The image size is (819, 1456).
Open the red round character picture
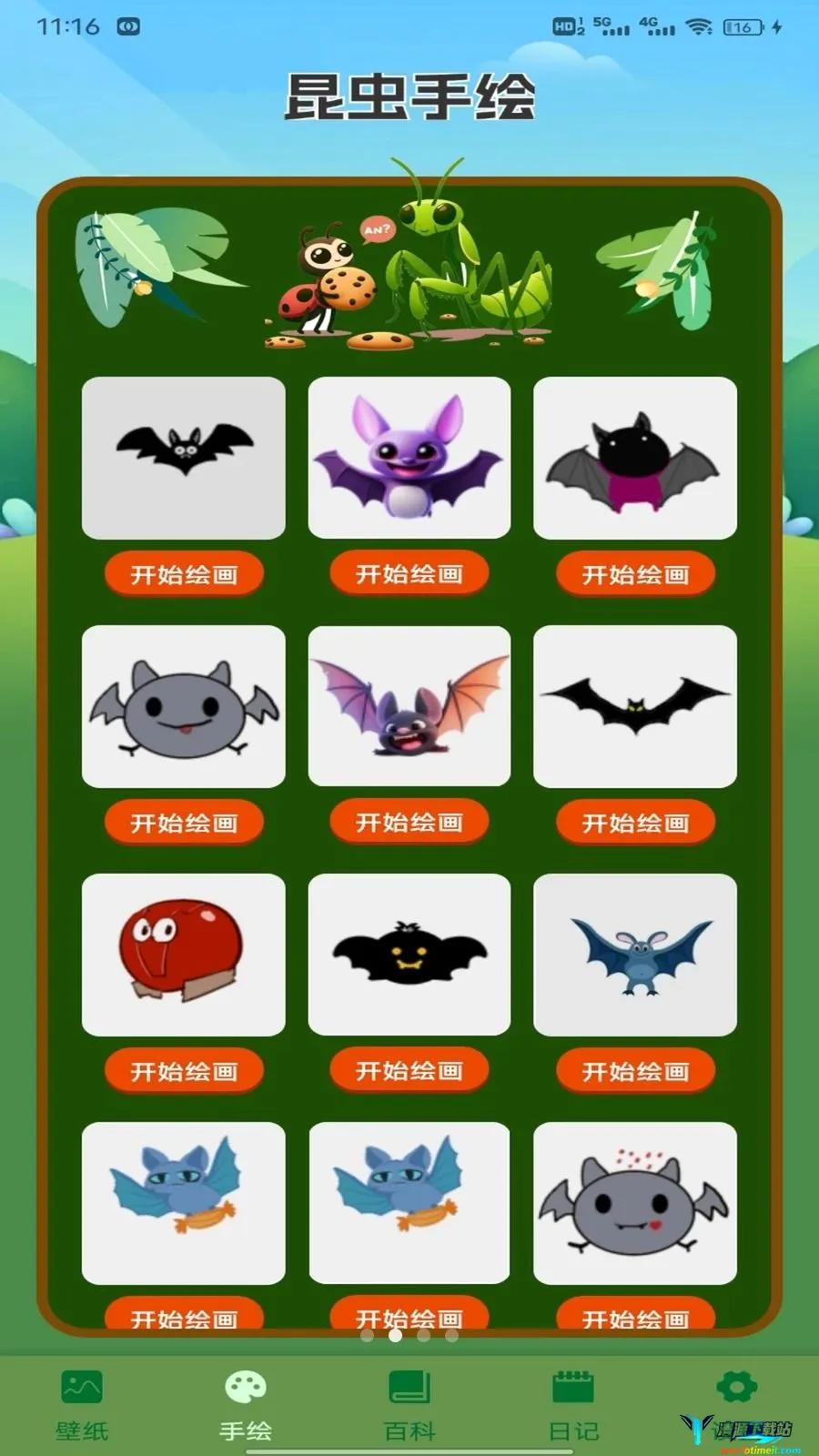tap(184, 955)
